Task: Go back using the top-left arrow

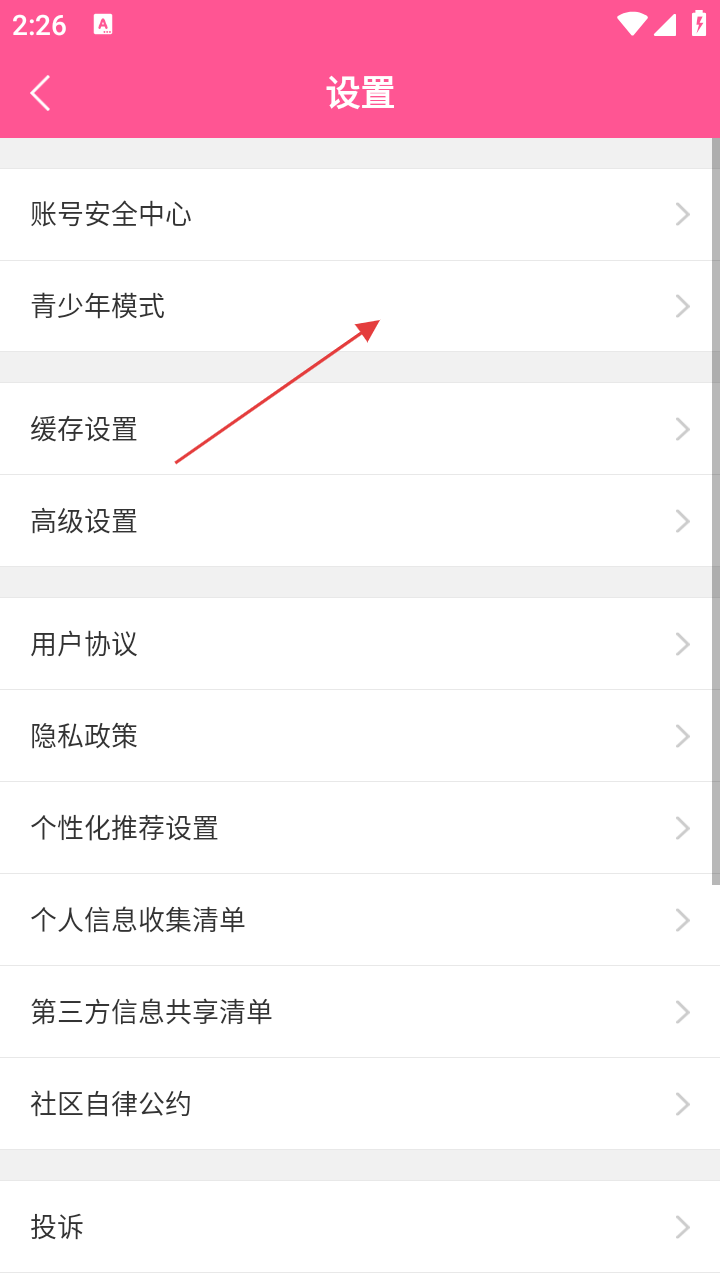Action: [40, 93]
